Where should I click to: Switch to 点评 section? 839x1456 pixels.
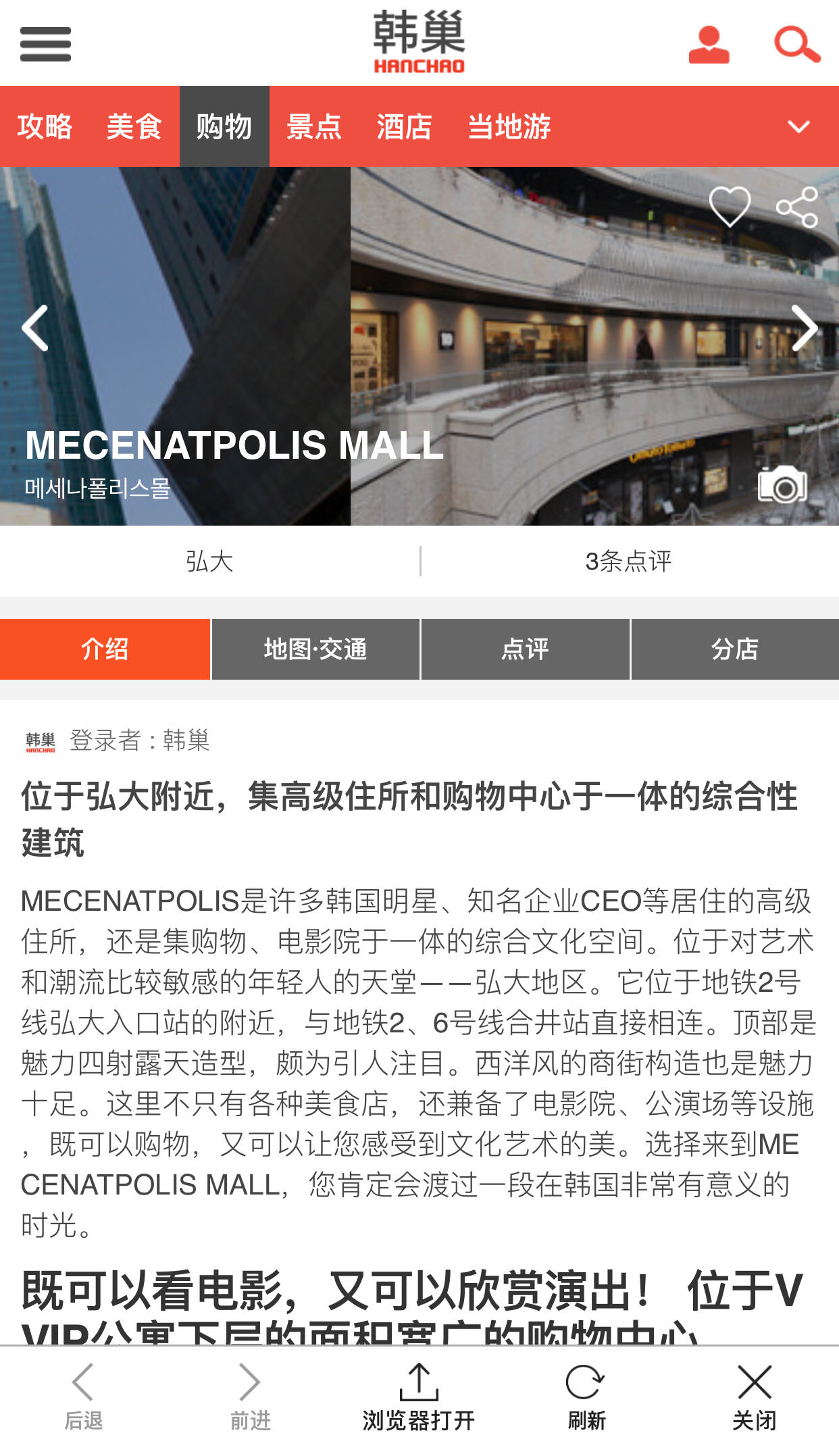525,649
